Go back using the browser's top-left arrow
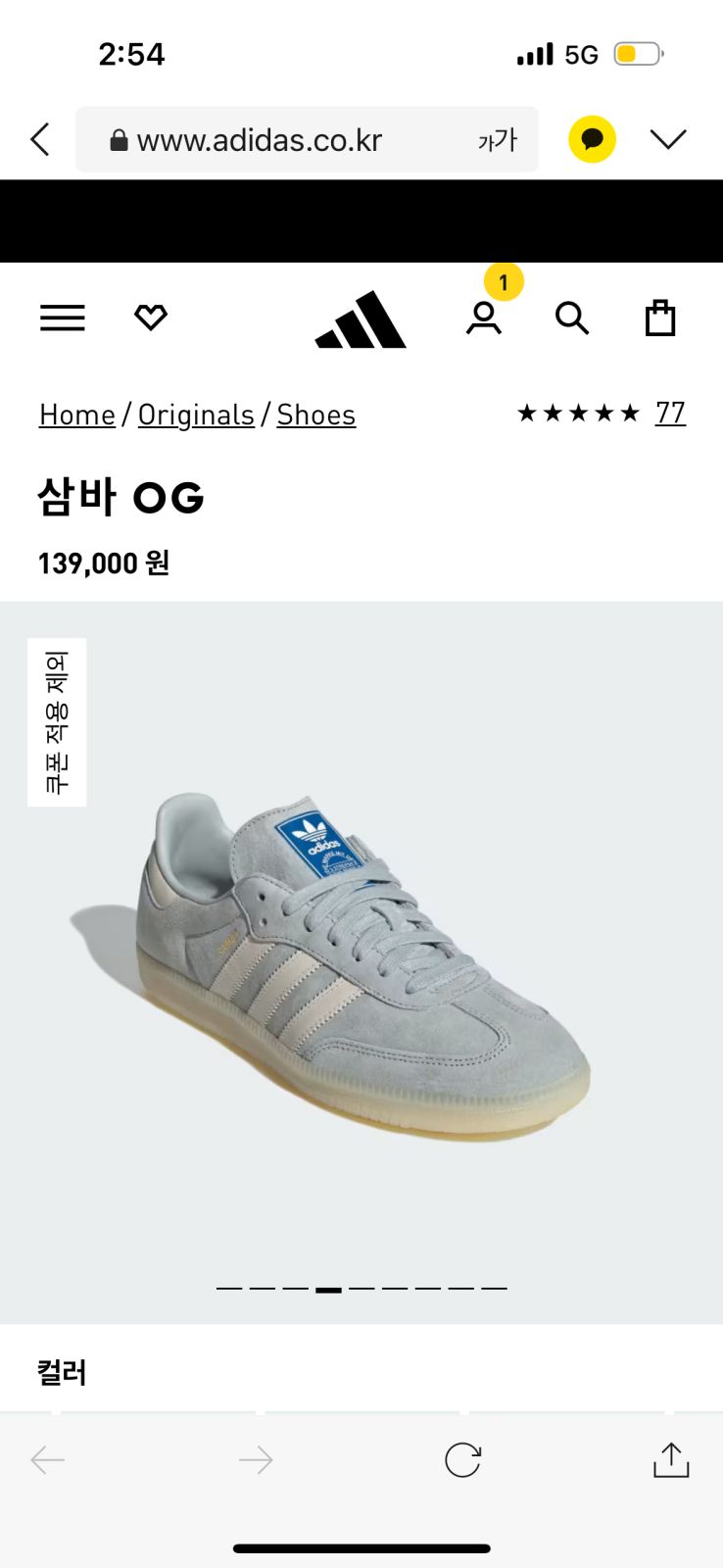 click(x=40, y=139)
